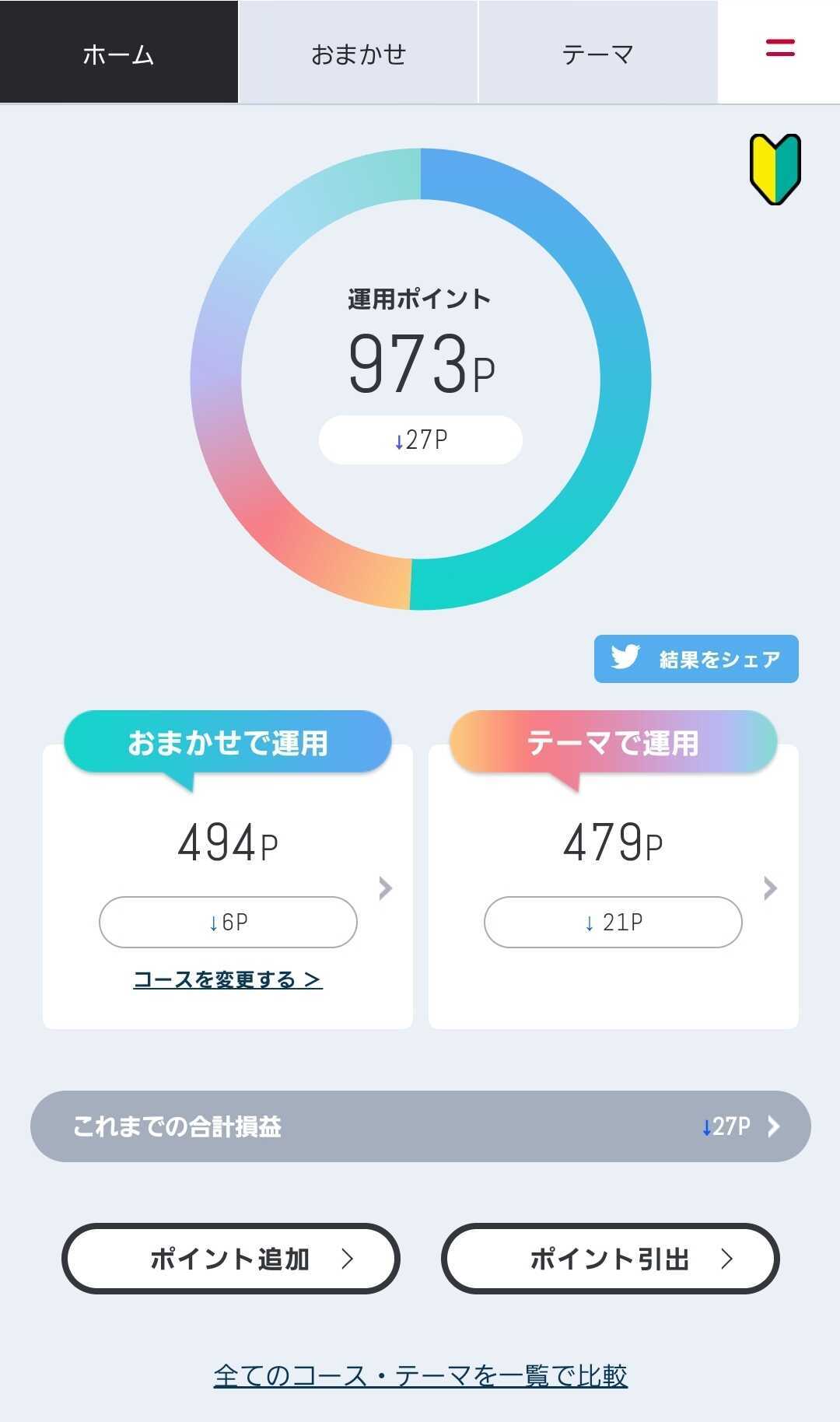Switch to the おまかせ tab
This screenshot has width=840, height=1422.
(359, 52)
